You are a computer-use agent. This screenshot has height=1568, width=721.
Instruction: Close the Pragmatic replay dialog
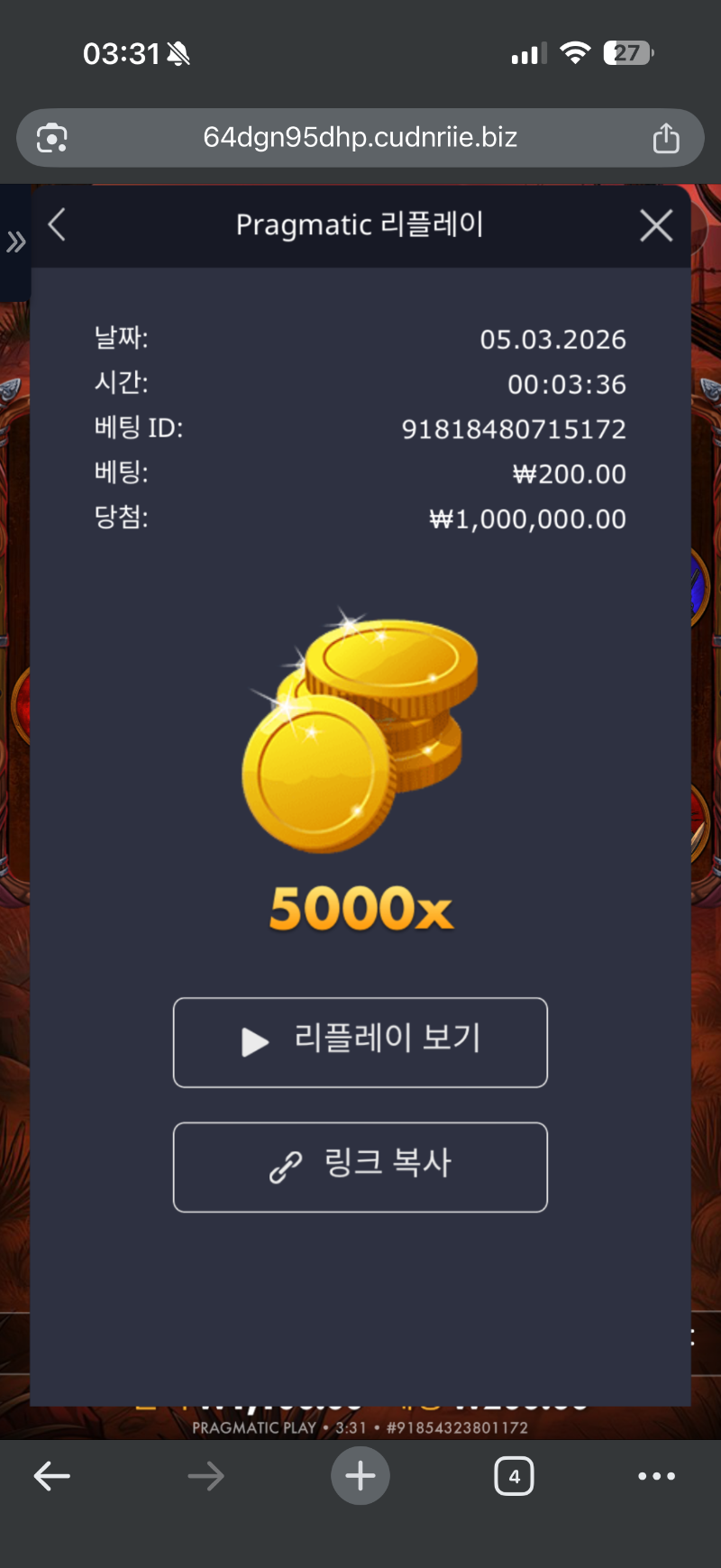pos(656,225)
